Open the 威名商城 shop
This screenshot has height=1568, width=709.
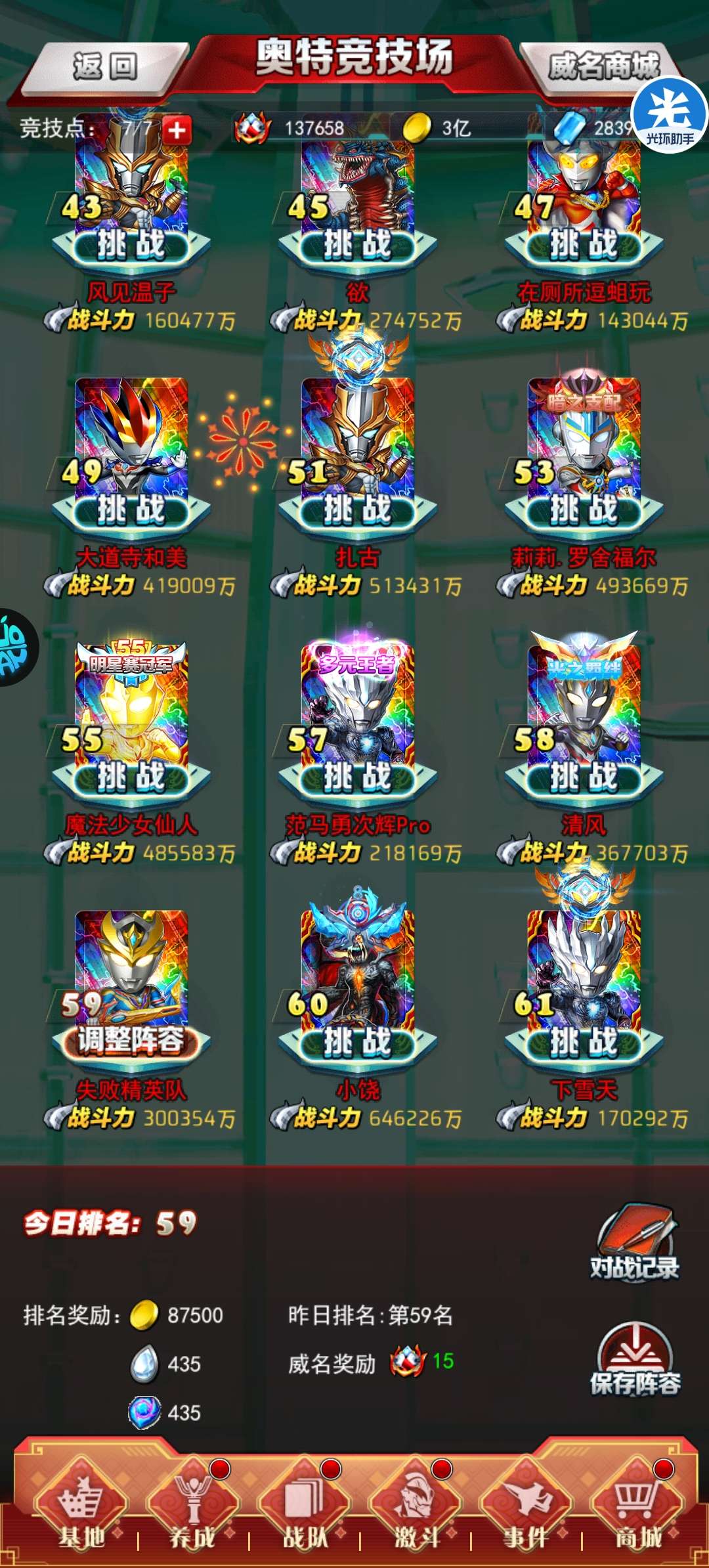pyautogui.click(x=601, y=66)
